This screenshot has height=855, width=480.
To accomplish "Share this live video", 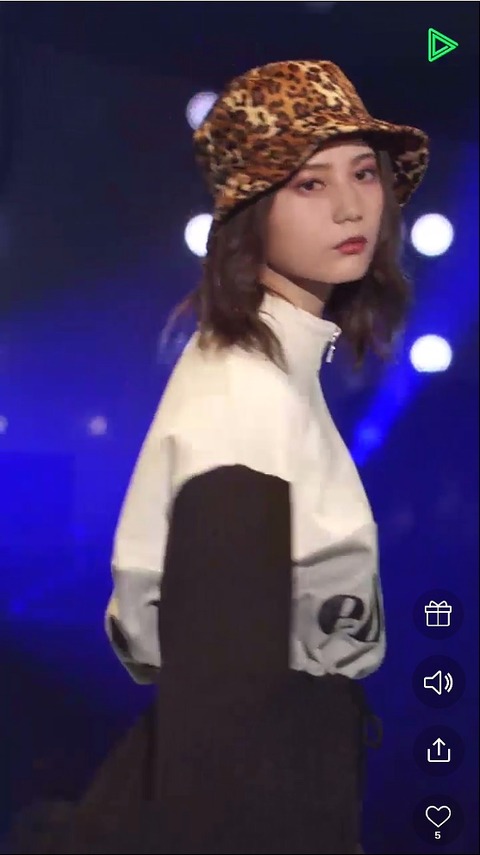I will [438, 750].
